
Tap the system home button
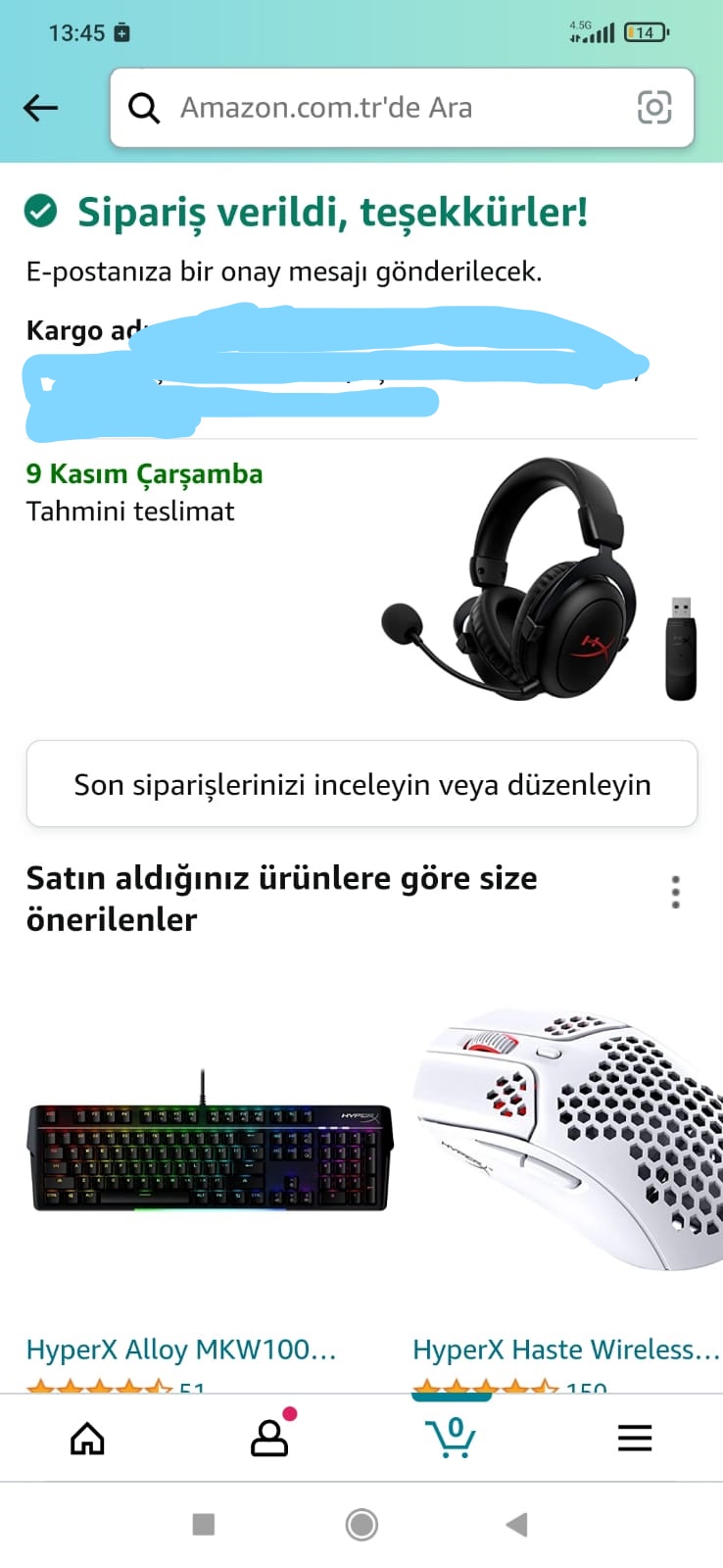pyautogui.click(x=361, y=1525)
